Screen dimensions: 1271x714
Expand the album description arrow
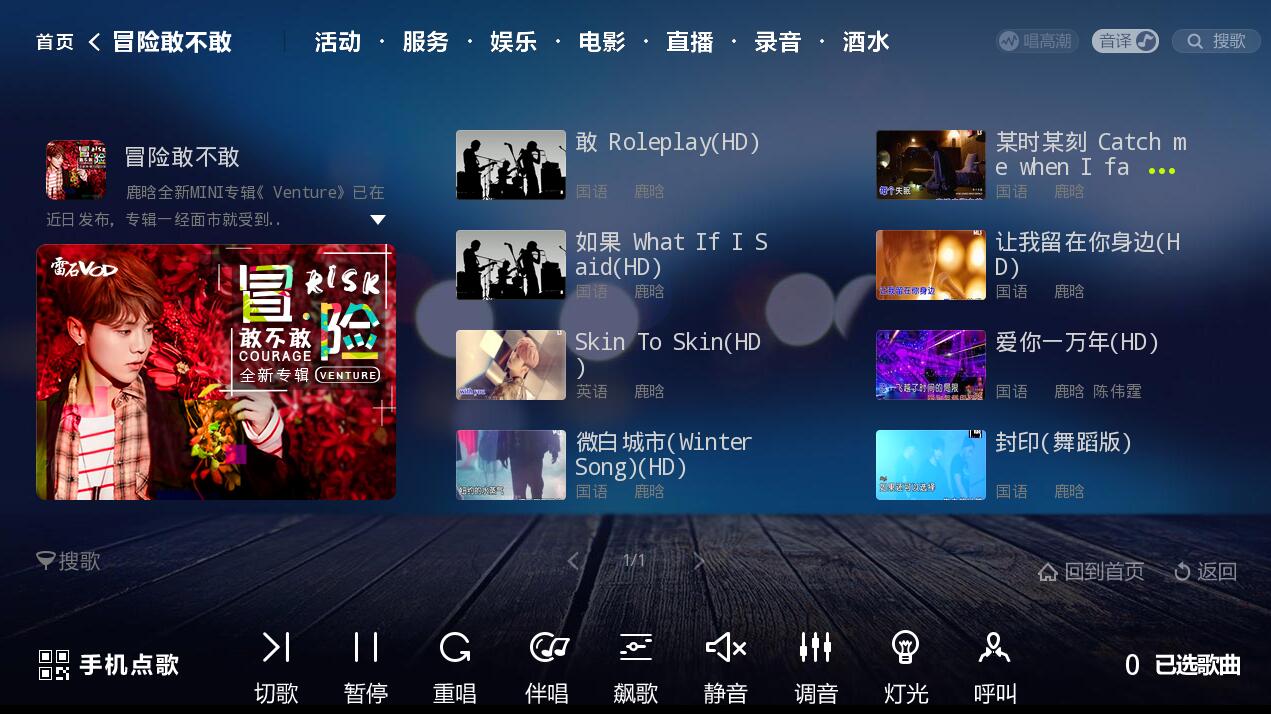tap(377, 220)
